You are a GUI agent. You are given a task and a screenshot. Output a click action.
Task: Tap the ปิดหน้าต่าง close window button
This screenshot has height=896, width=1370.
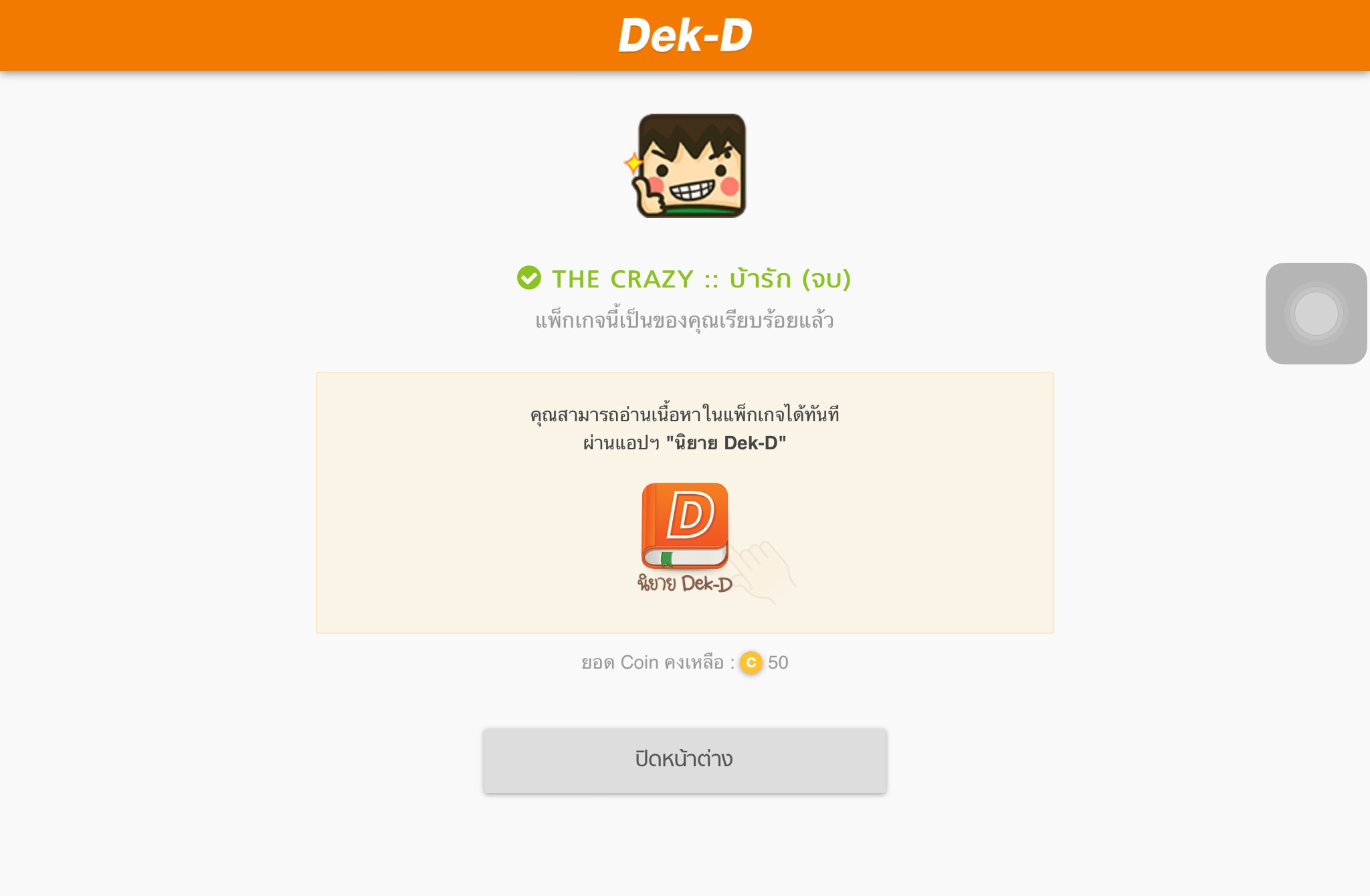click(684, 760)
